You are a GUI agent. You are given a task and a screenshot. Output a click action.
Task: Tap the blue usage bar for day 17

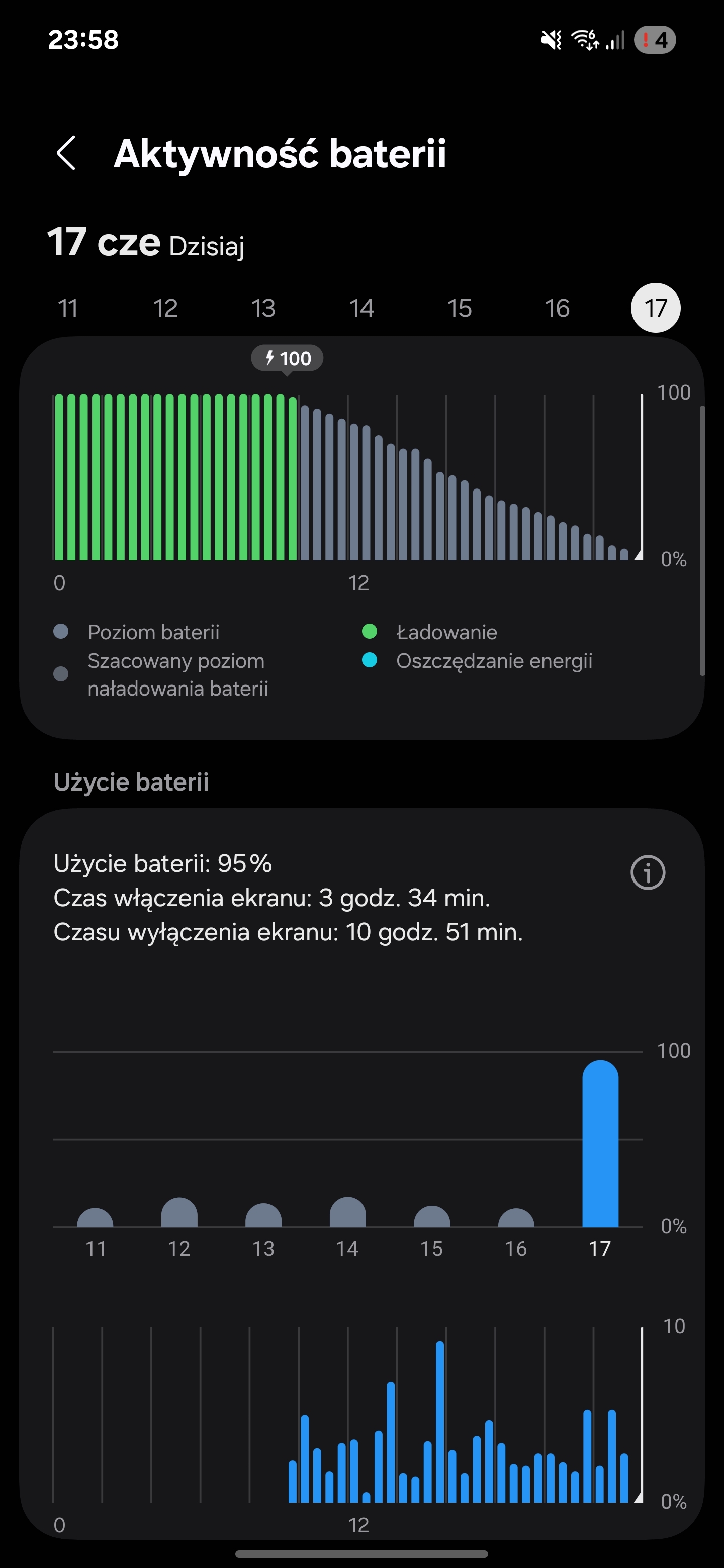(x=600, y=1143)
